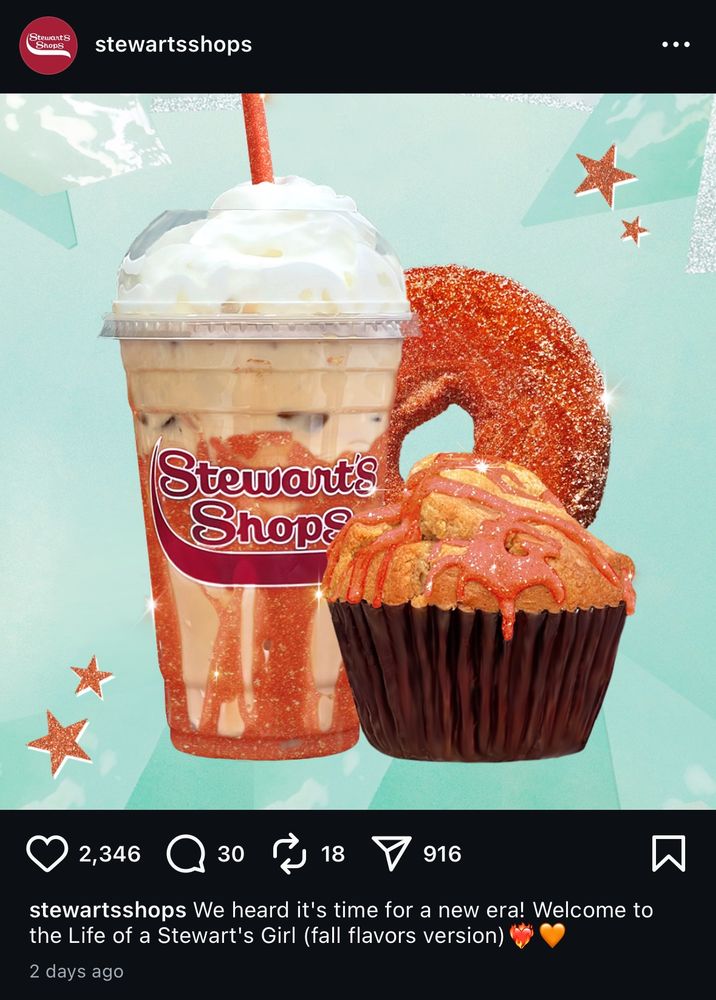
Task: Share the post via paper plane icon
Action: 391,853
